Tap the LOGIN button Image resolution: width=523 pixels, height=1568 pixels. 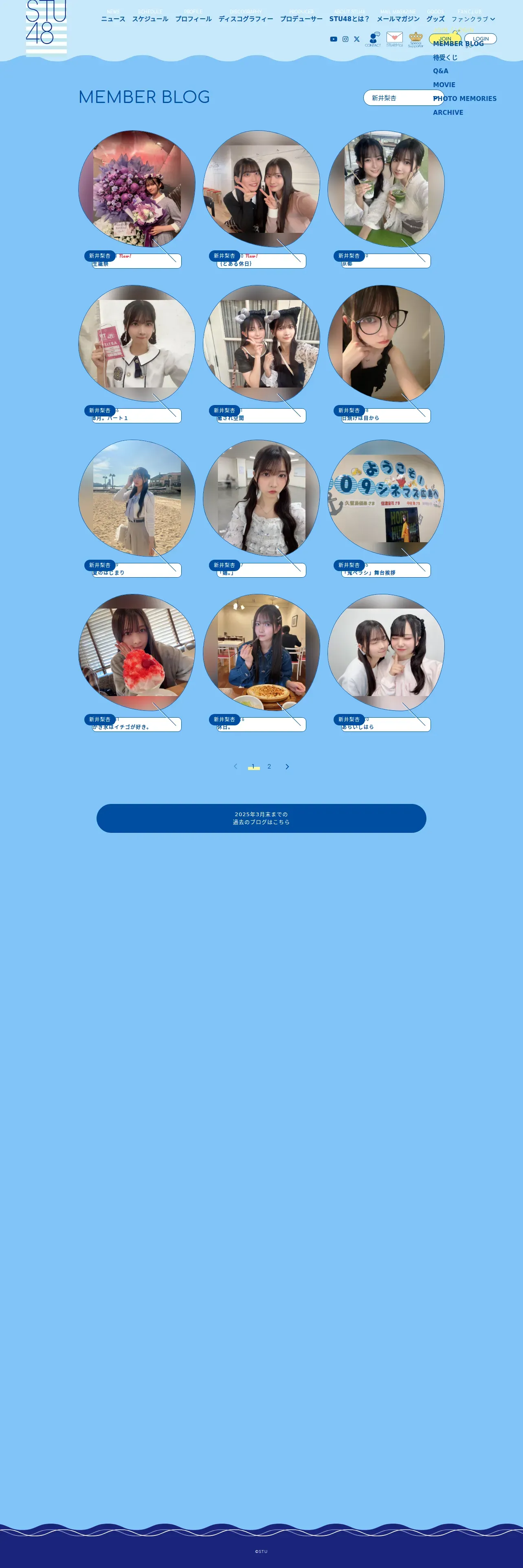[480, 38]
